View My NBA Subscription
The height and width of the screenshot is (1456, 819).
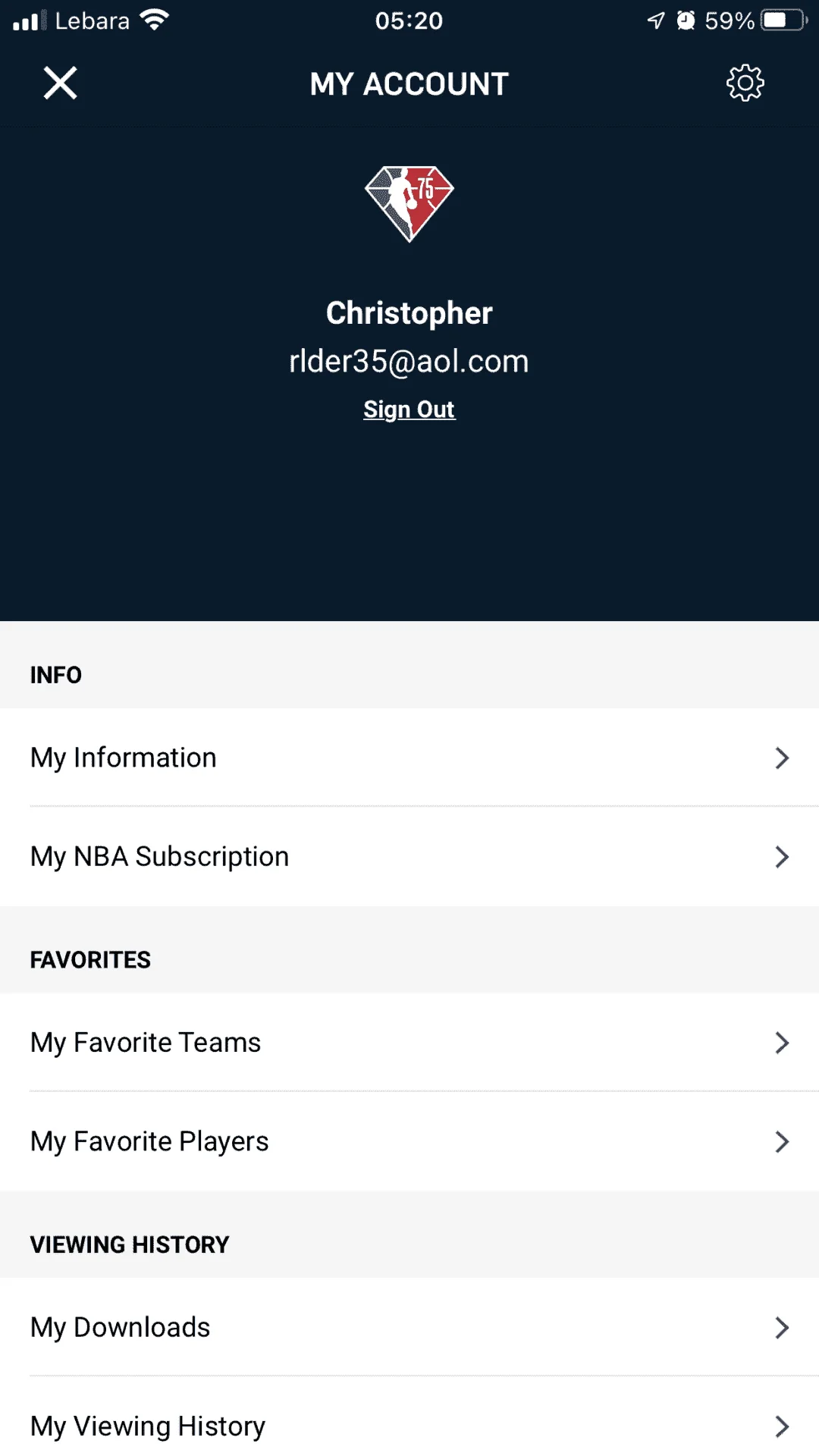coord(409,857)
